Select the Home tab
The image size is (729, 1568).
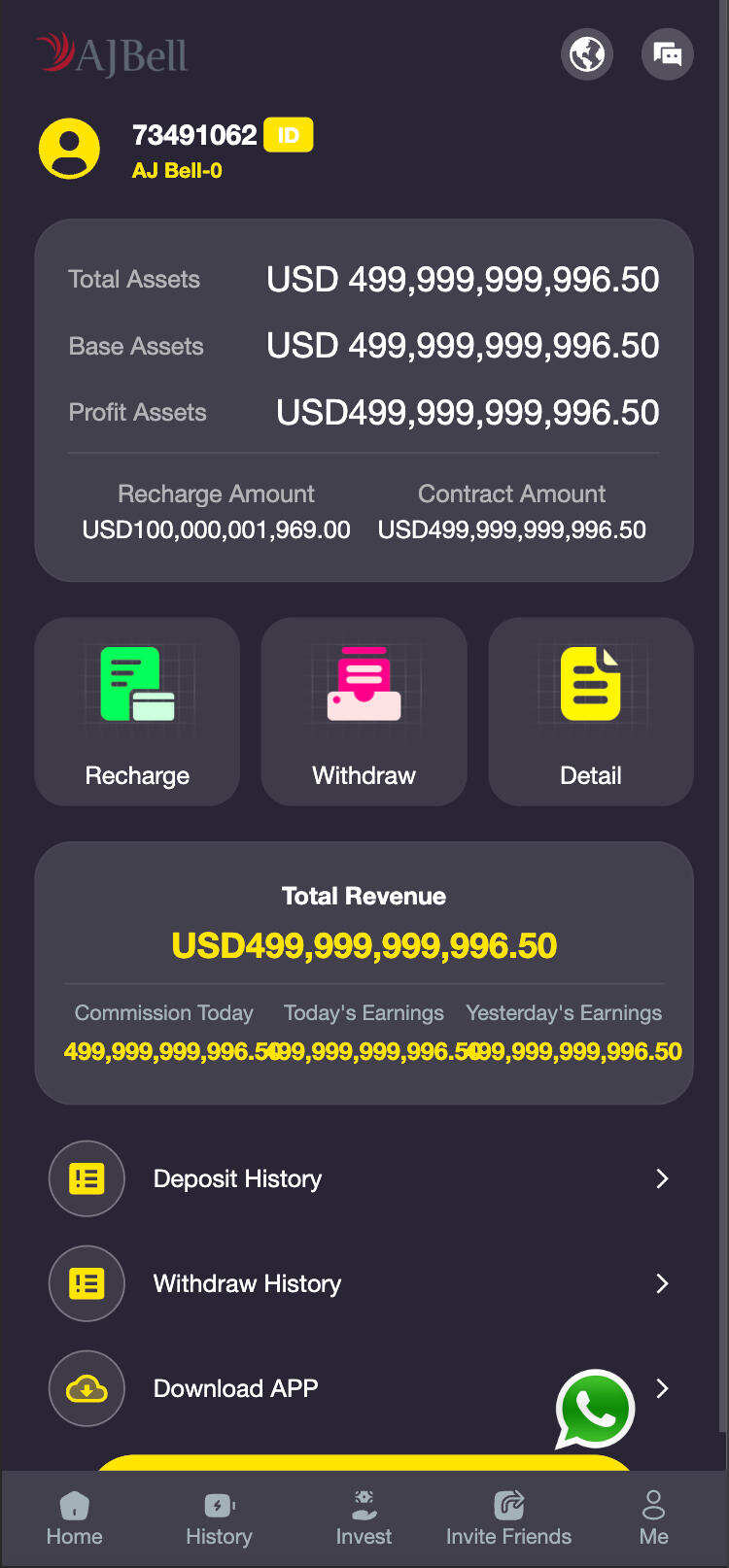click(x=74, y=1516)
